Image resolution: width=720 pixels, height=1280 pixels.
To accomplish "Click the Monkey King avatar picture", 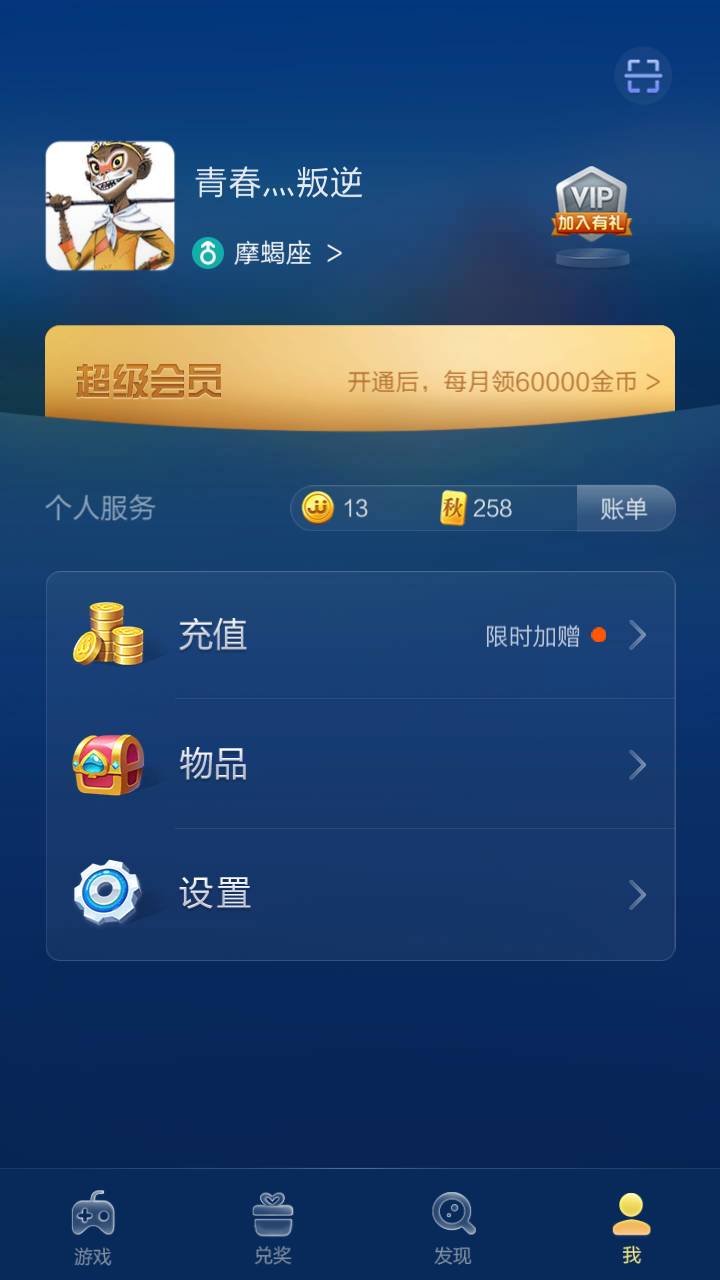I will [110, 205].
